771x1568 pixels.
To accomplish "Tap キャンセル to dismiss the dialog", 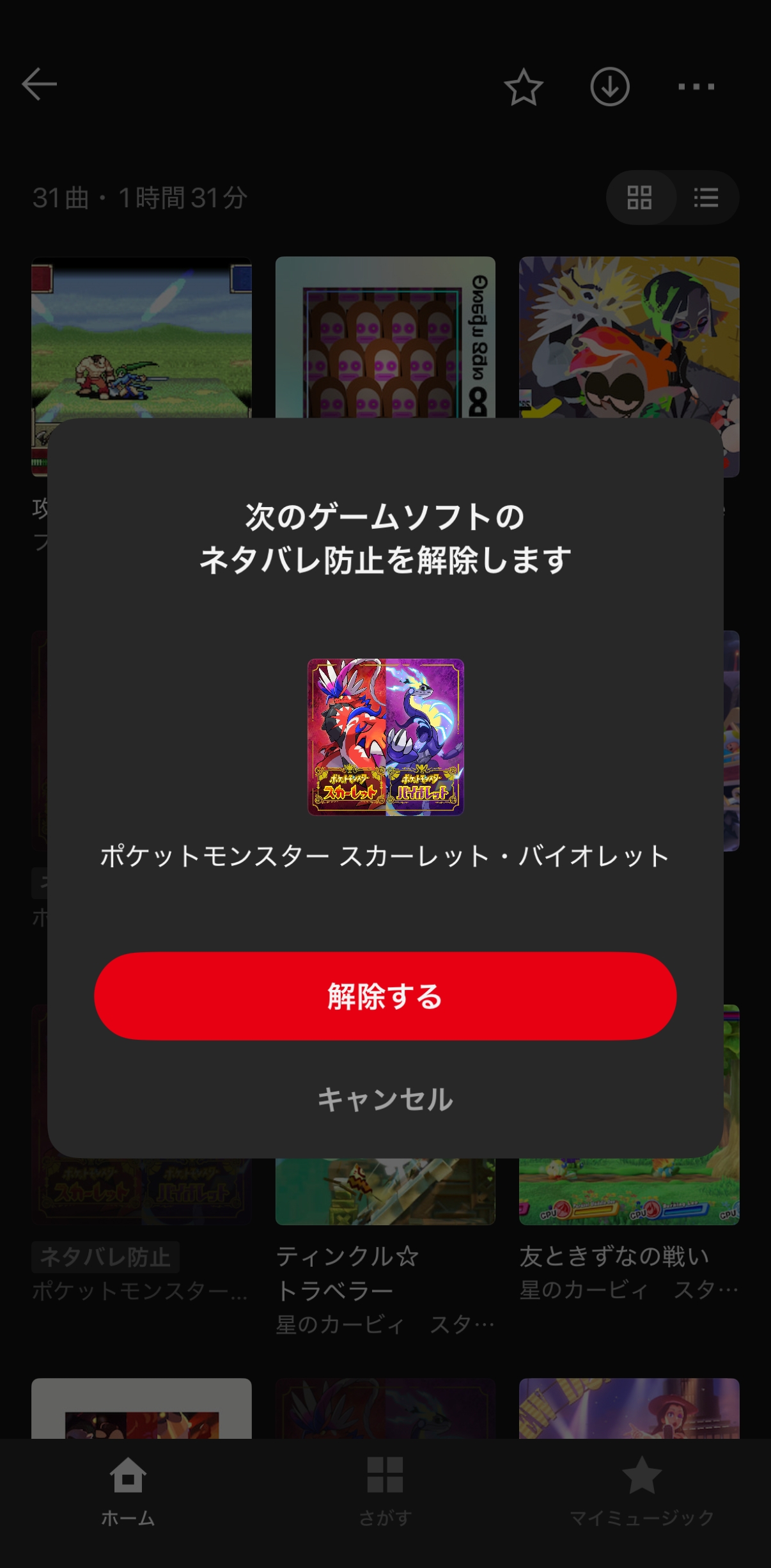I will tap(385, 1099).
